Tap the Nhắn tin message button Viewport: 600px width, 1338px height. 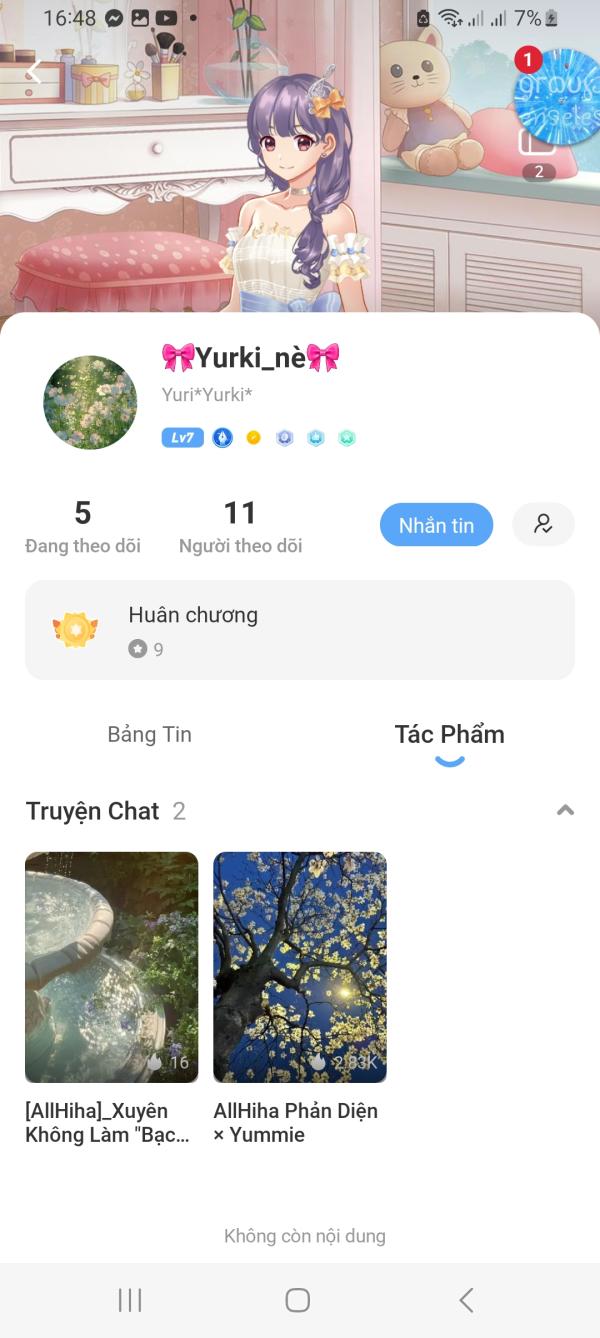(436, 525)
